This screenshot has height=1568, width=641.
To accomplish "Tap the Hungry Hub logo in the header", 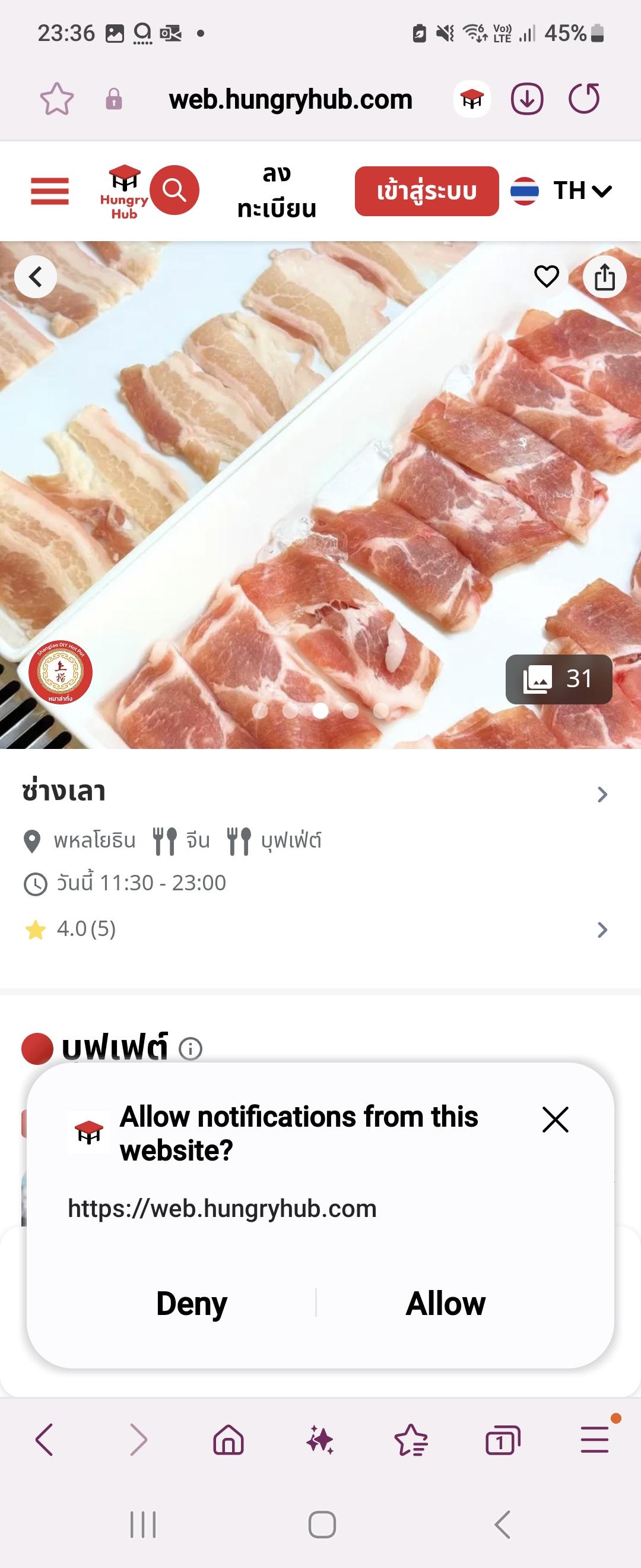I will pyautogui.click(x=124, y=190).
